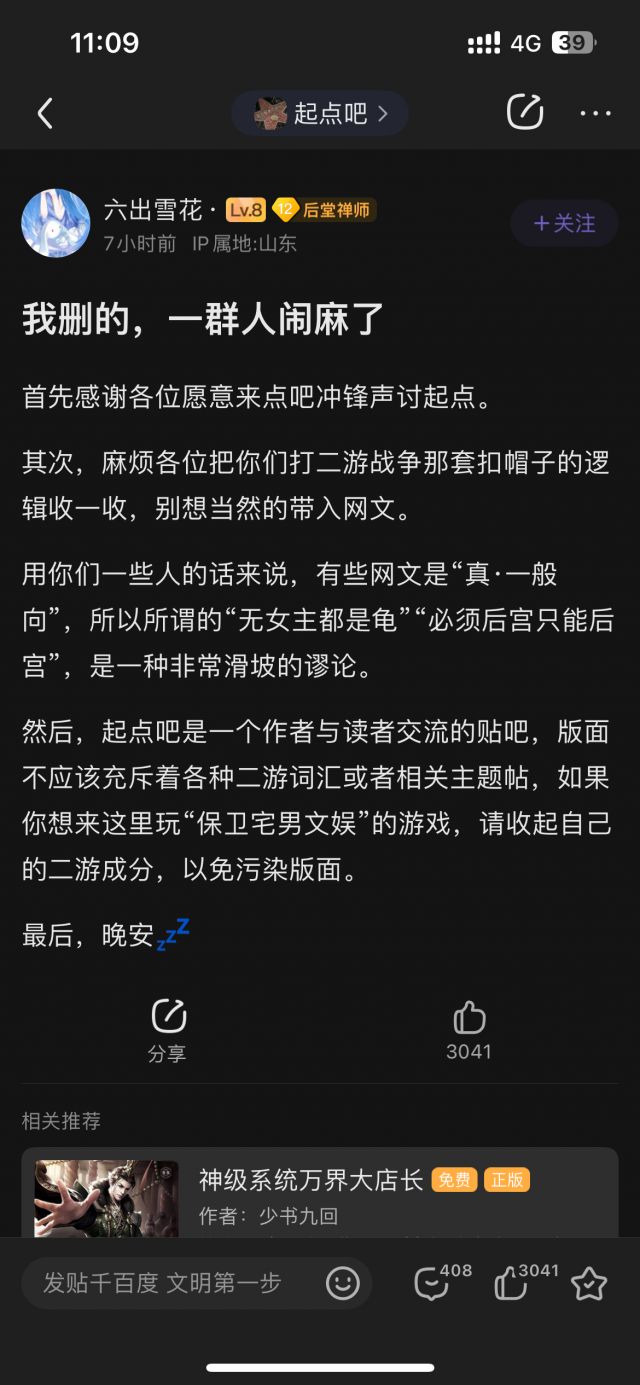
Task: Open the 起点吧 forum page
Action: [320, 114]
